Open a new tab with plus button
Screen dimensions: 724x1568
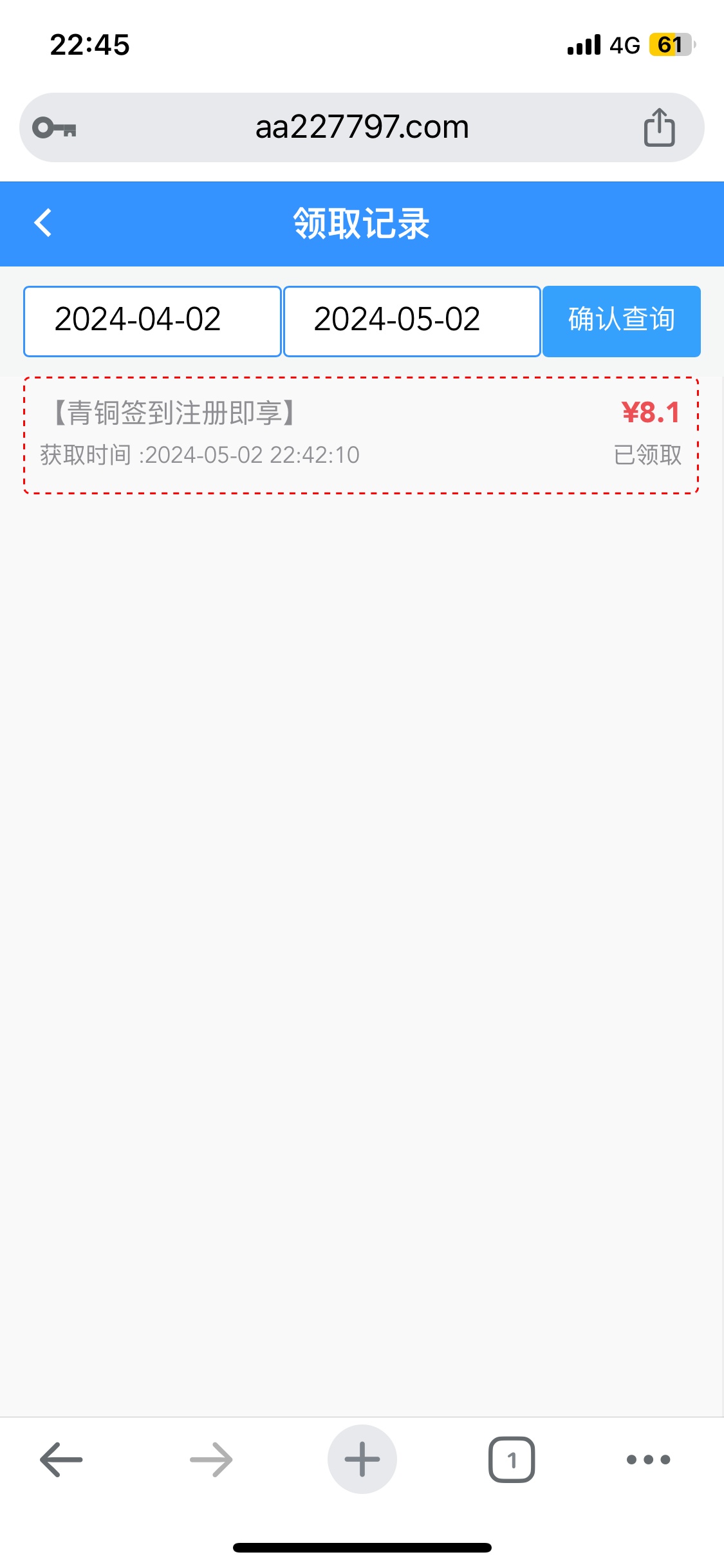(x=362, y=1459)
